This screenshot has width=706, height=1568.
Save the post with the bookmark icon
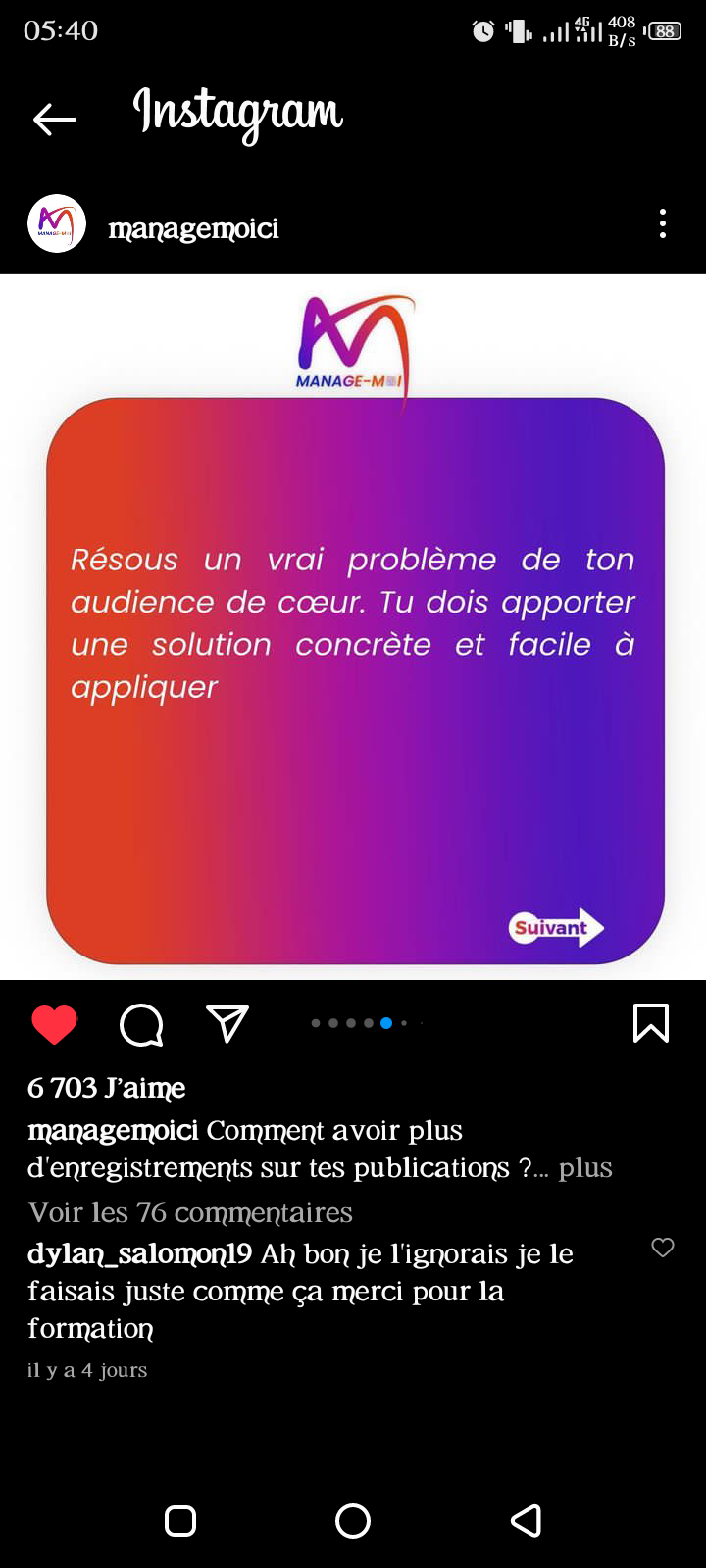click(x=651, y=1023)
